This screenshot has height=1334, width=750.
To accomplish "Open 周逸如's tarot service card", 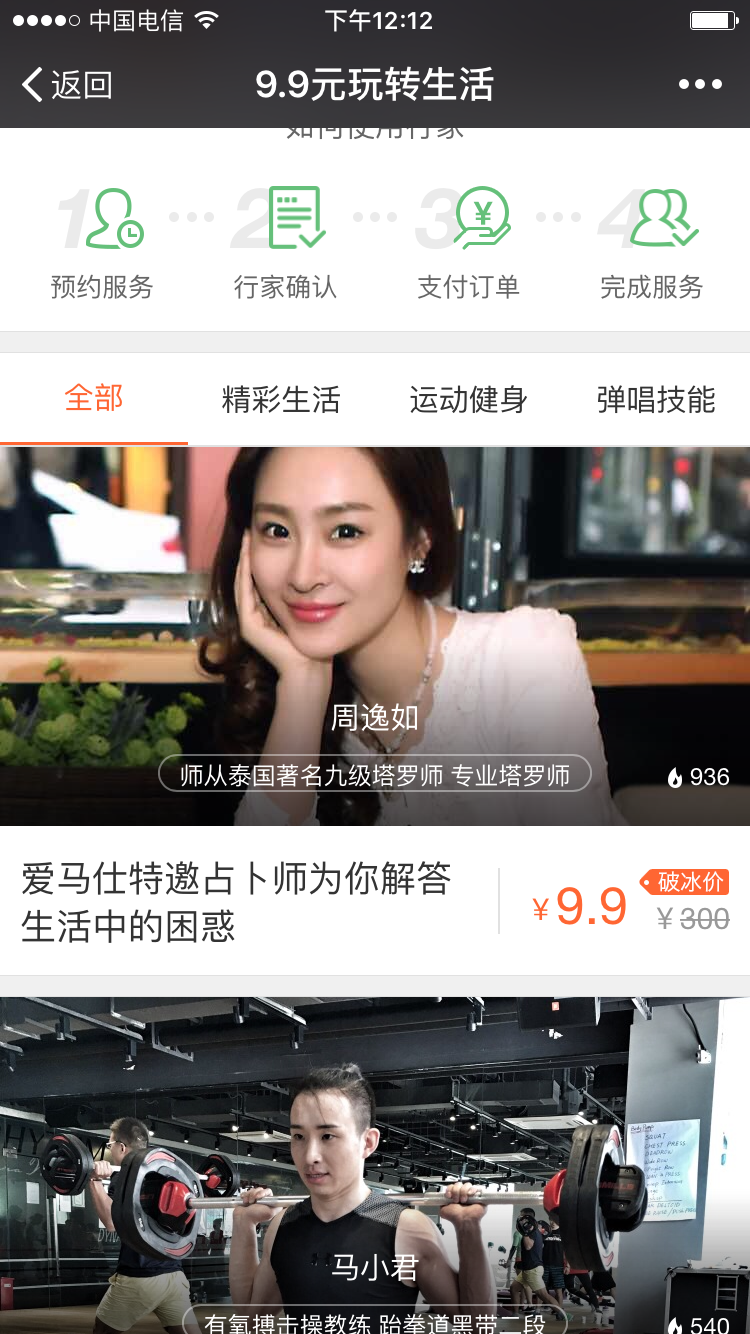I will [375, 636].
